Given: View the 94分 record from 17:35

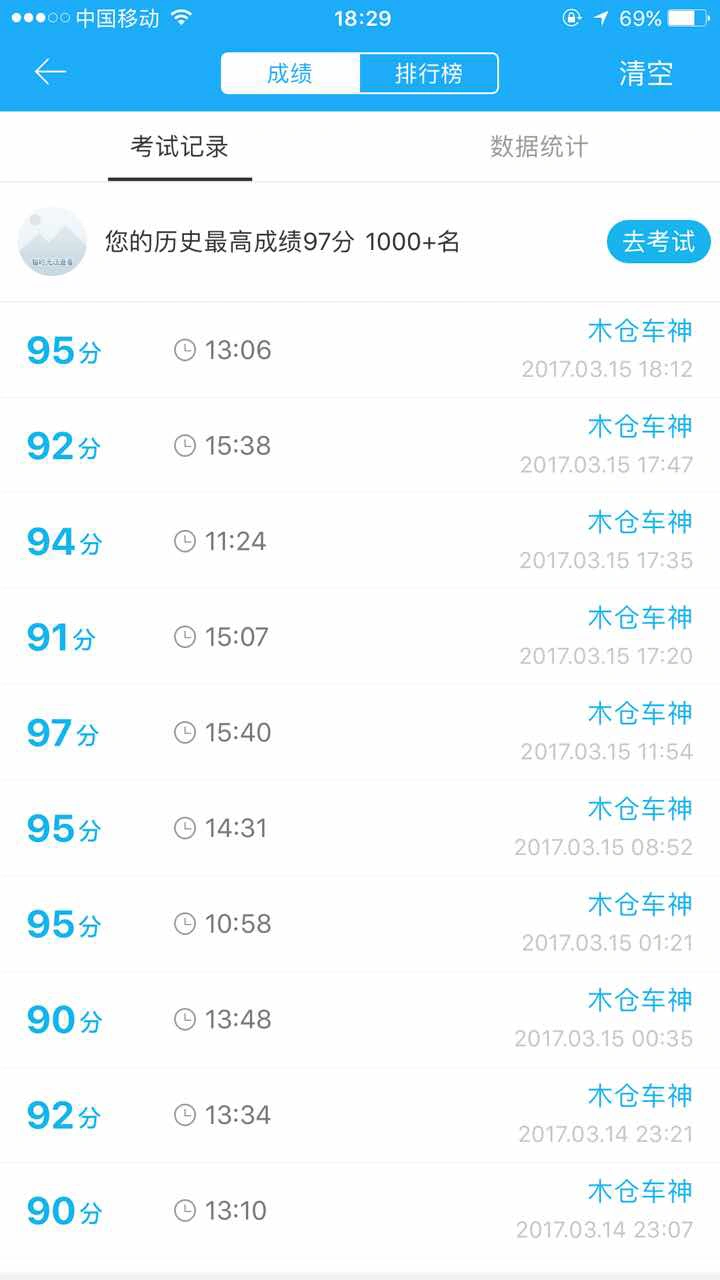Looking at the screenshot, I should tap(360, 541).
